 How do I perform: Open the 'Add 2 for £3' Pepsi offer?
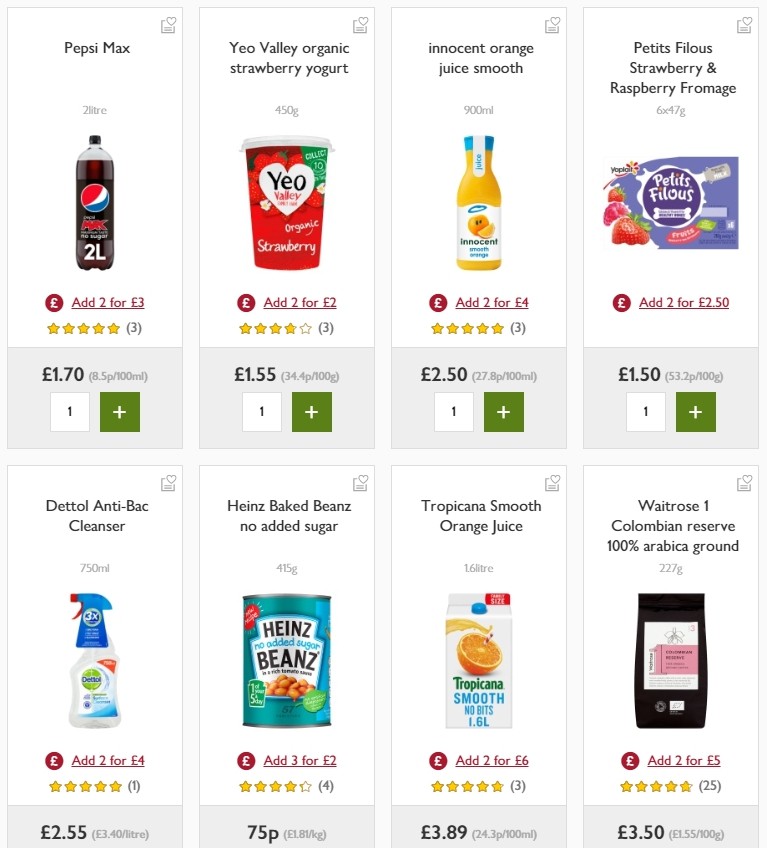point(108,302)
